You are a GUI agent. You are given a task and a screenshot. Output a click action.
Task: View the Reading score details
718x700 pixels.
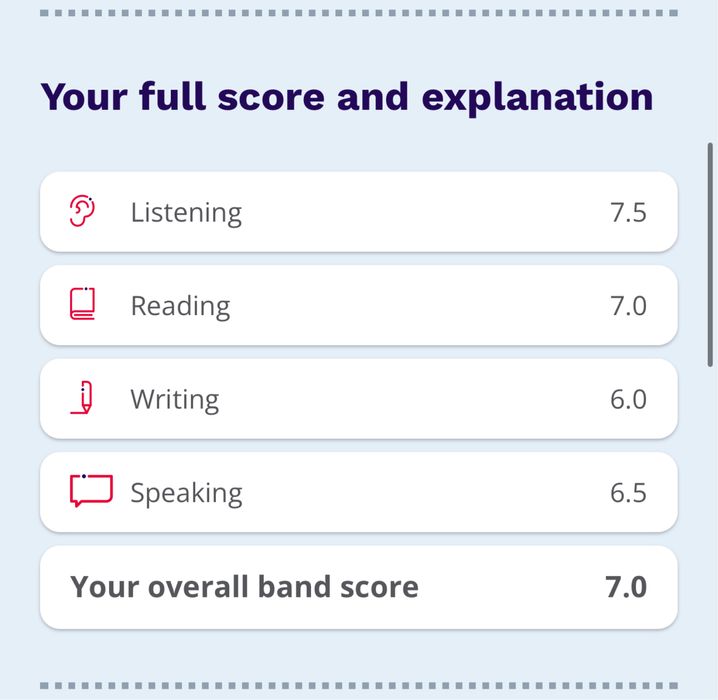358,305
